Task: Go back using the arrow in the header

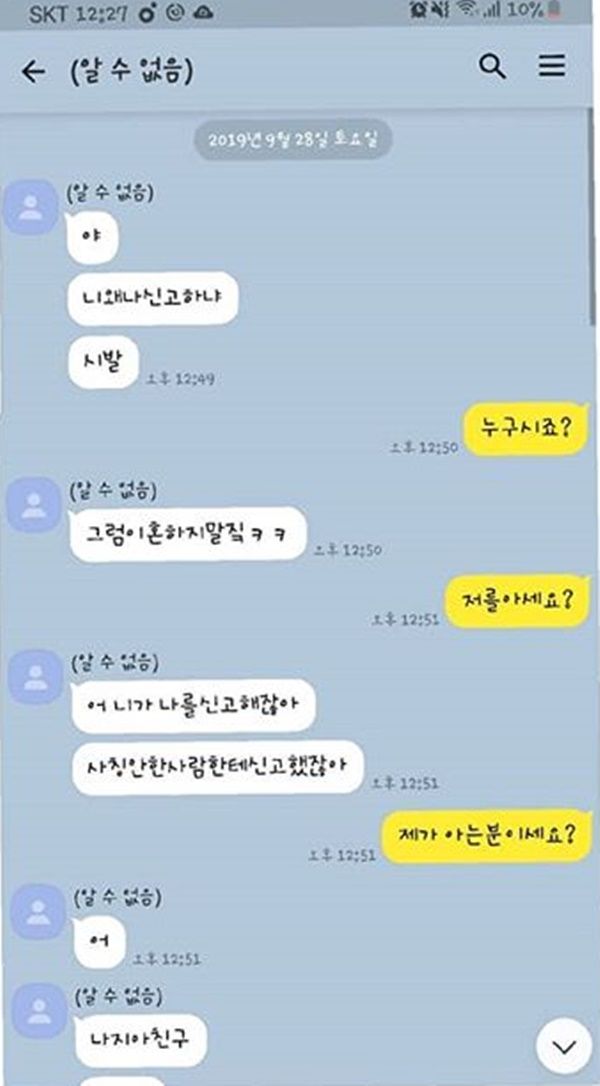Action: (x=33, y=71)
